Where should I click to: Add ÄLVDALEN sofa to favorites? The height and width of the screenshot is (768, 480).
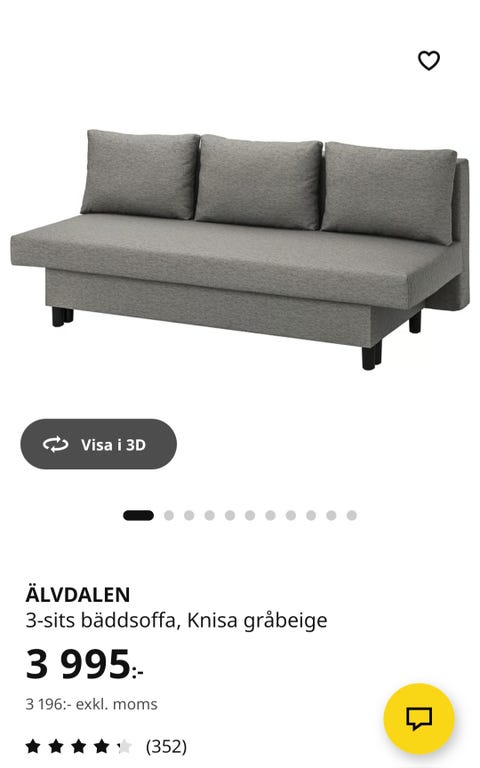(429, 61)
